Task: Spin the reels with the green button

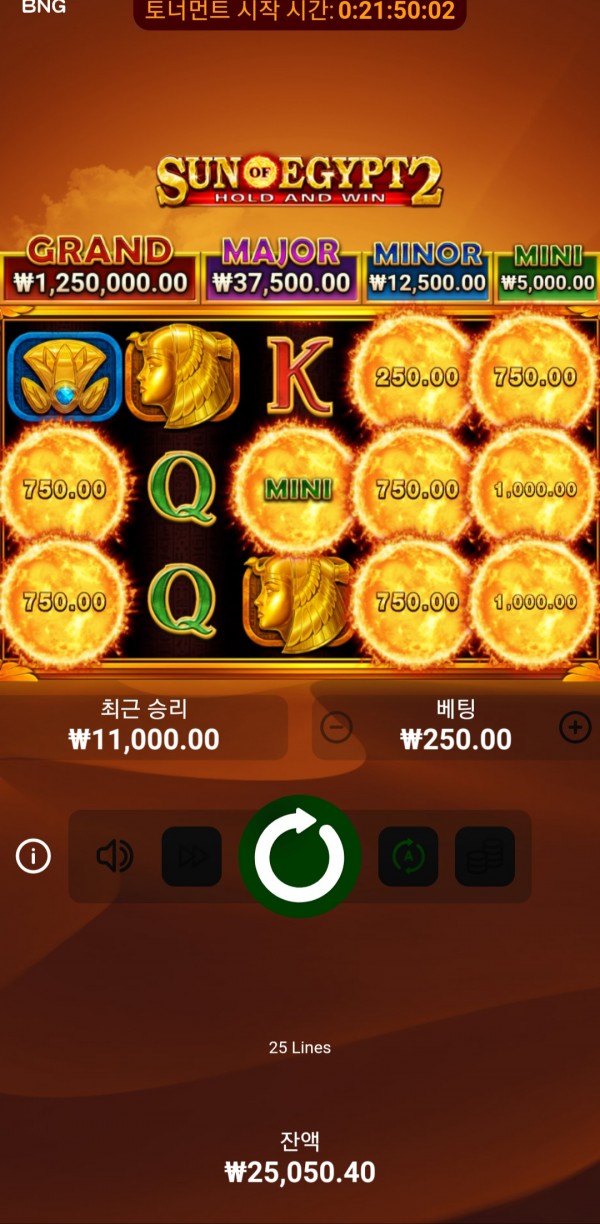Action: coord(299,856)
